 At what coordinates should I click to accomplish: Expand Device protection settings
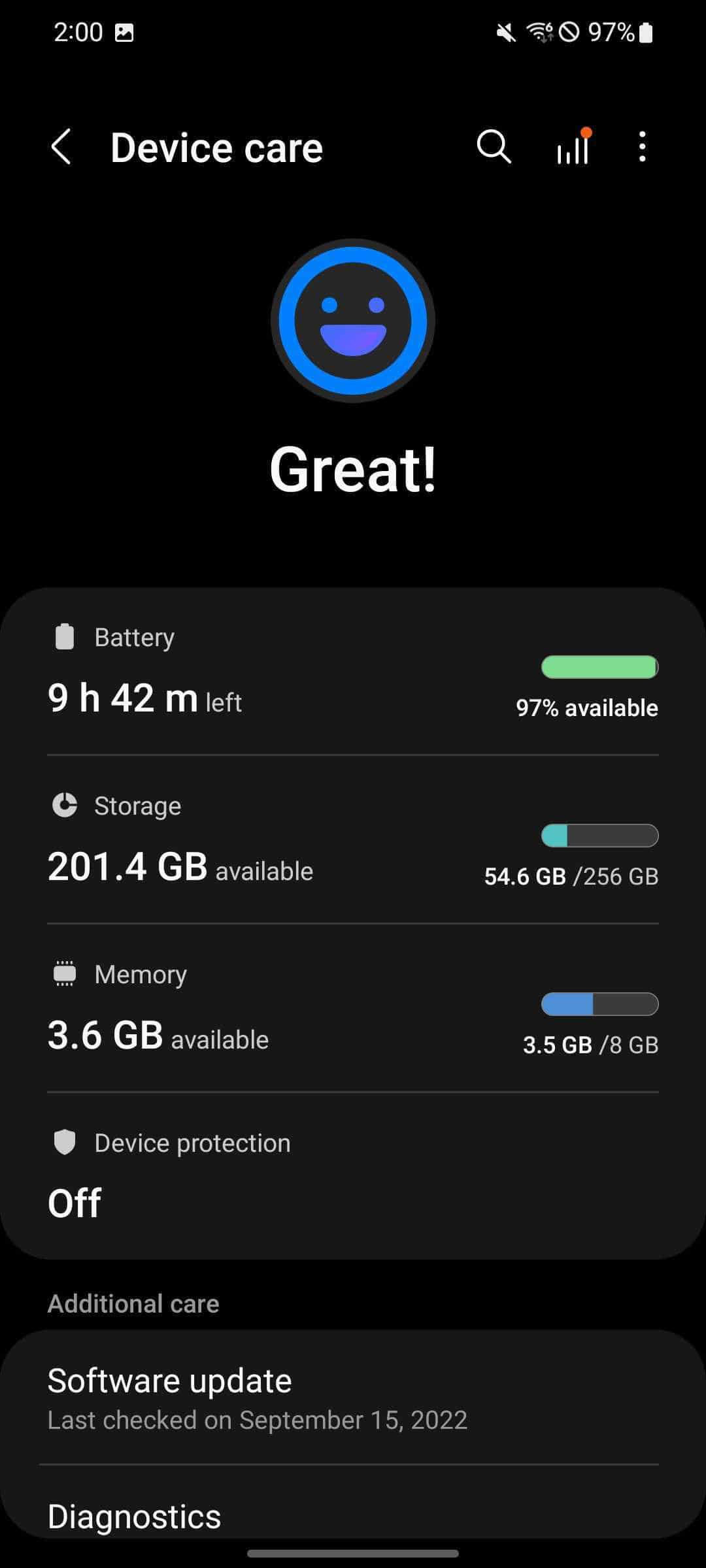pyautogui.click(x=353, y=1176)
